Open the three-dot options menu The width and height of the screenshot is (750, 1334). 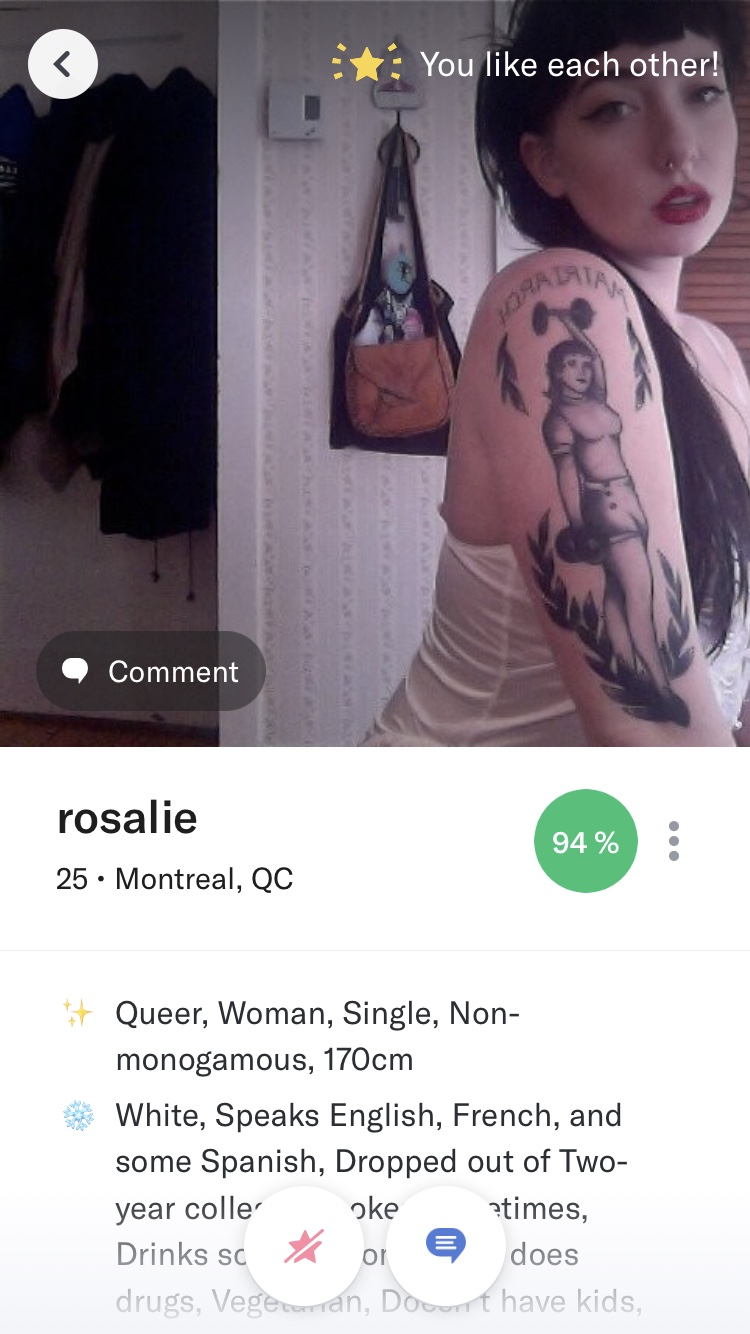click(x=674, y=841)
